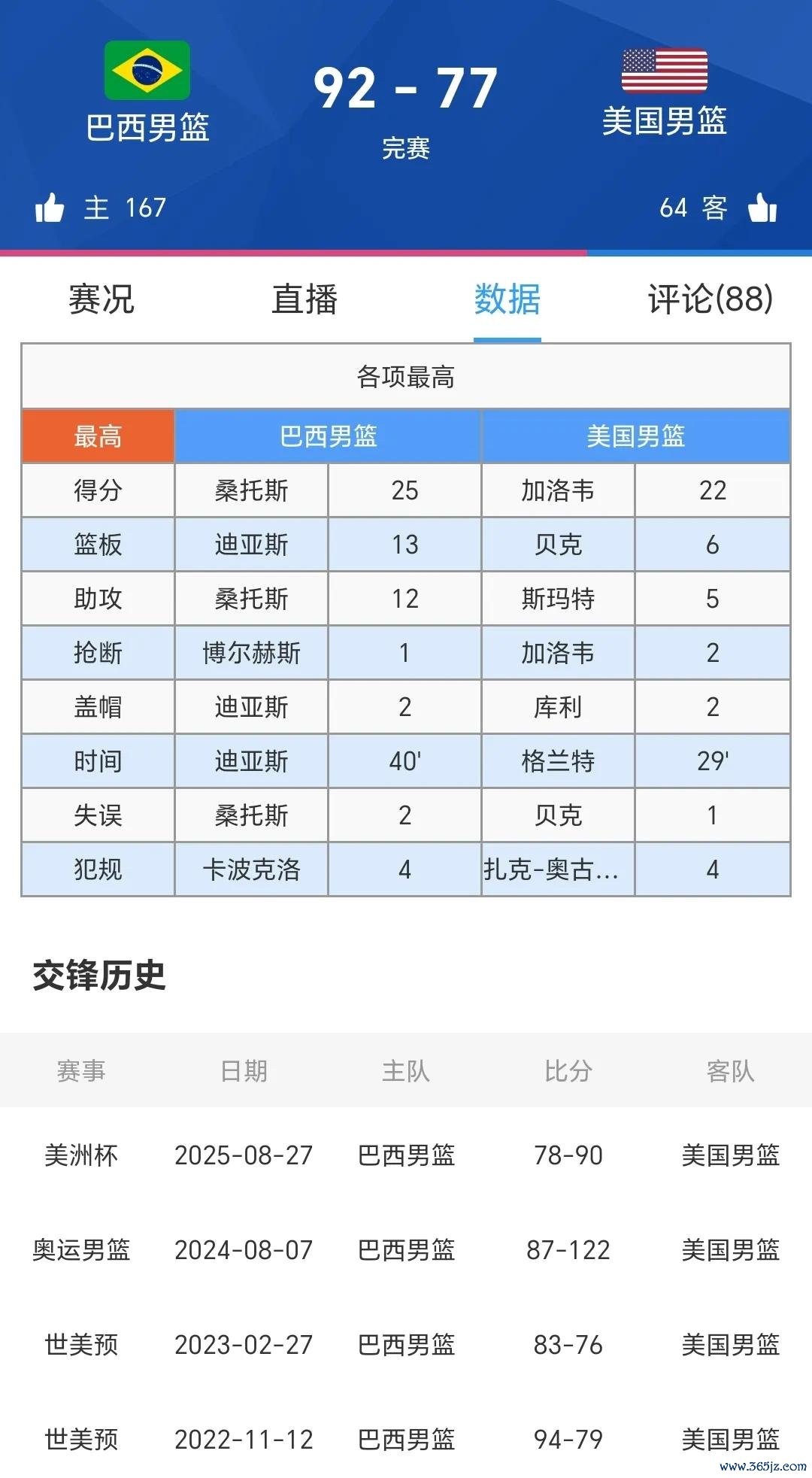
Task: Select the 数据 tab
Action: [x=507, y=299]
